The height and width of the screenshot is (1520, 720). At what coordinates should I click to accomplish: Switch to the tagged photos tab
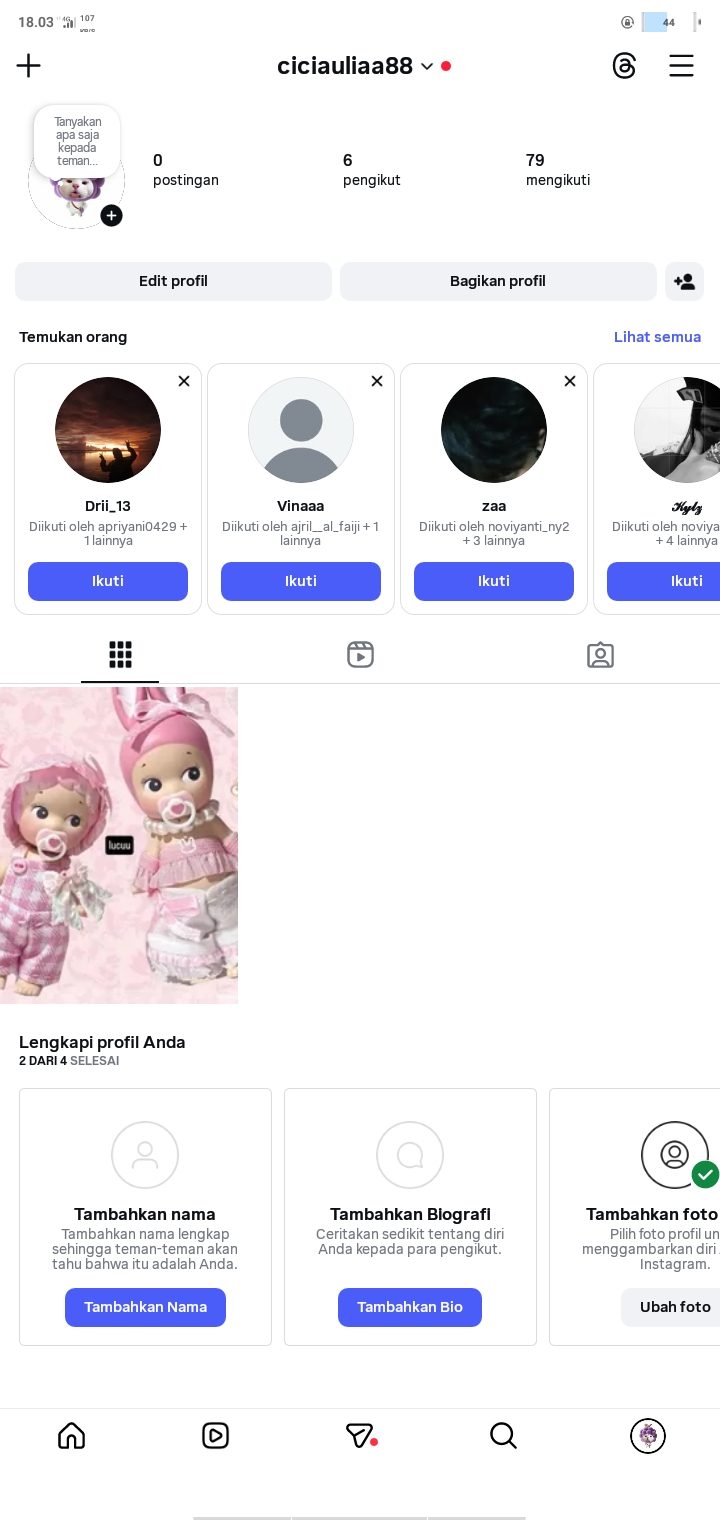pyautogui.click(x=600, y=655)
